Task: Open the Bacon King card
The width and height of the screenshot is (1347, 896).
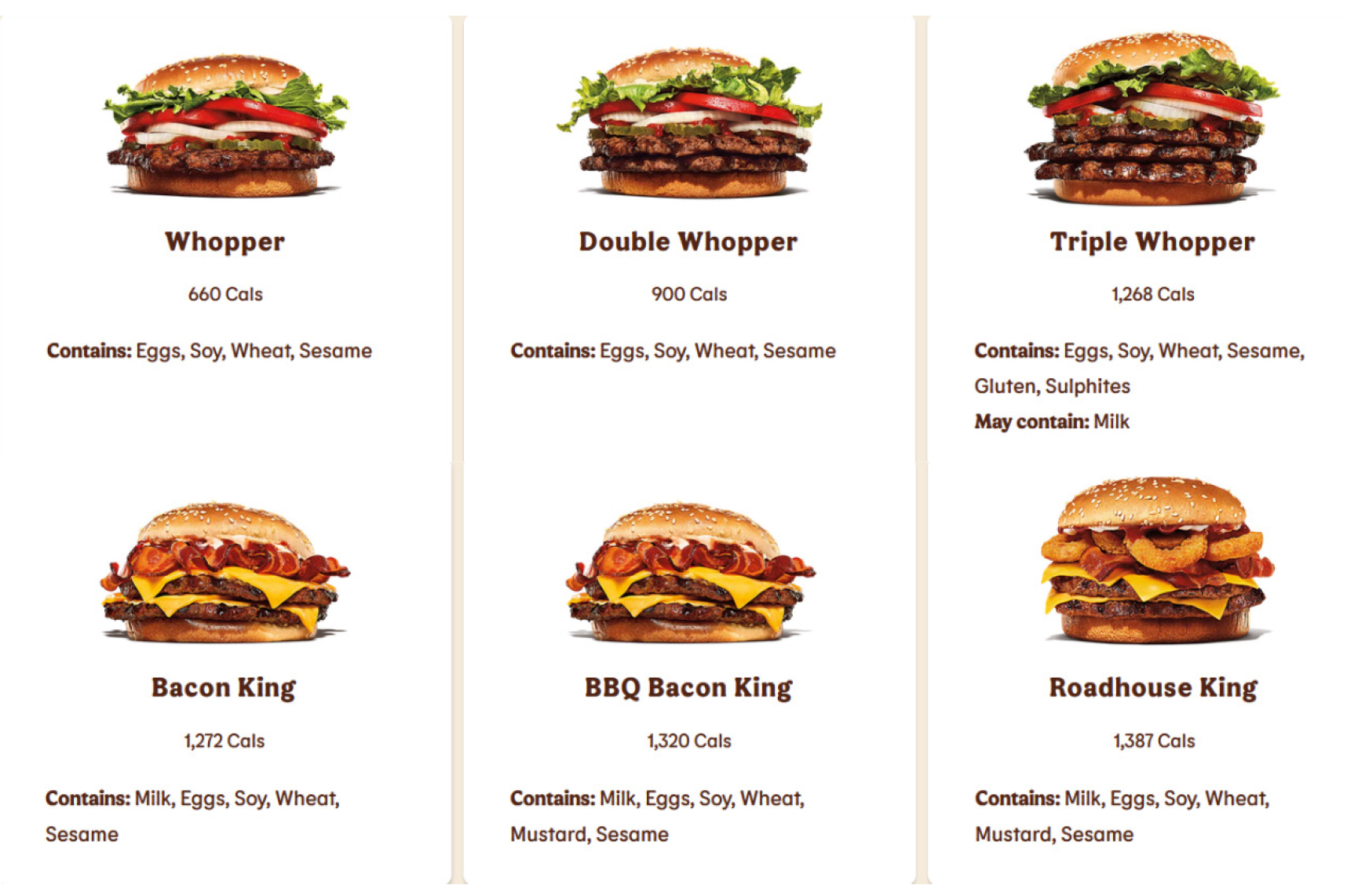Action: 224,687
